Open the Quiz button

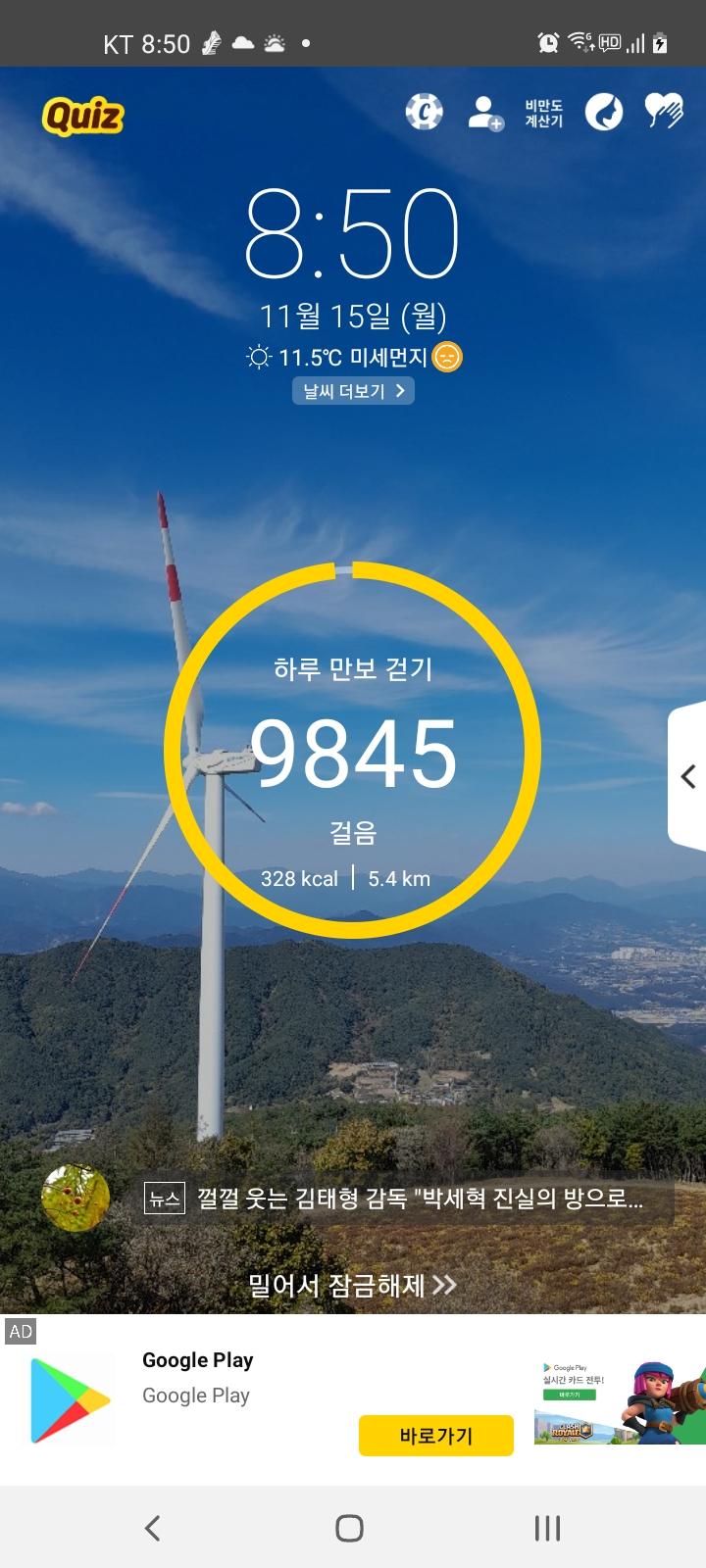(x=83, y=118)
